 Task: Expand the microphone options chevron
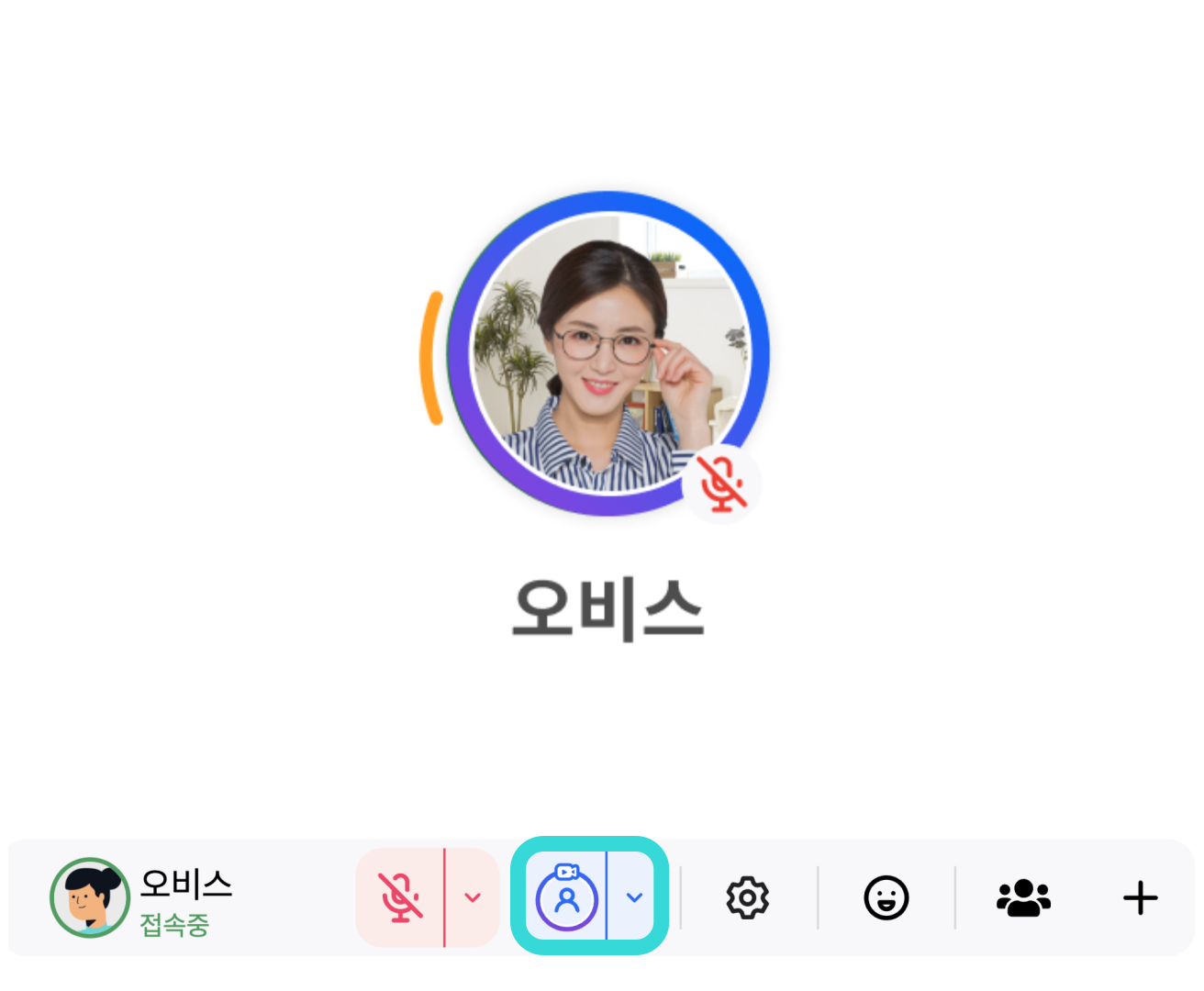(x=473, y=897)
